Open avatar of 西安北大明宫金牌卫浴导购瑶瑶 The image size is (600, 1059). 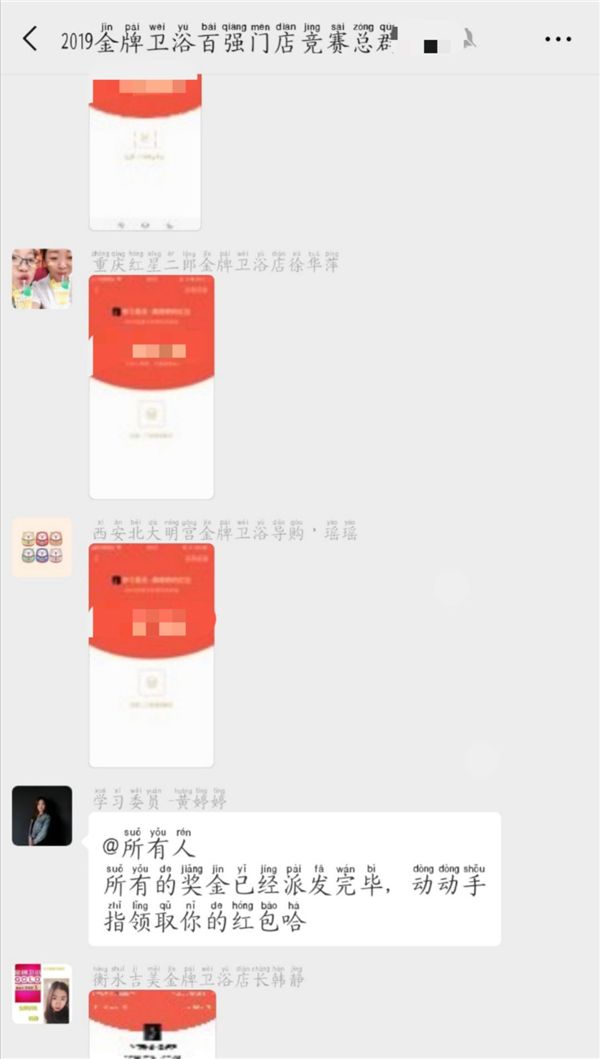point(42,547)
